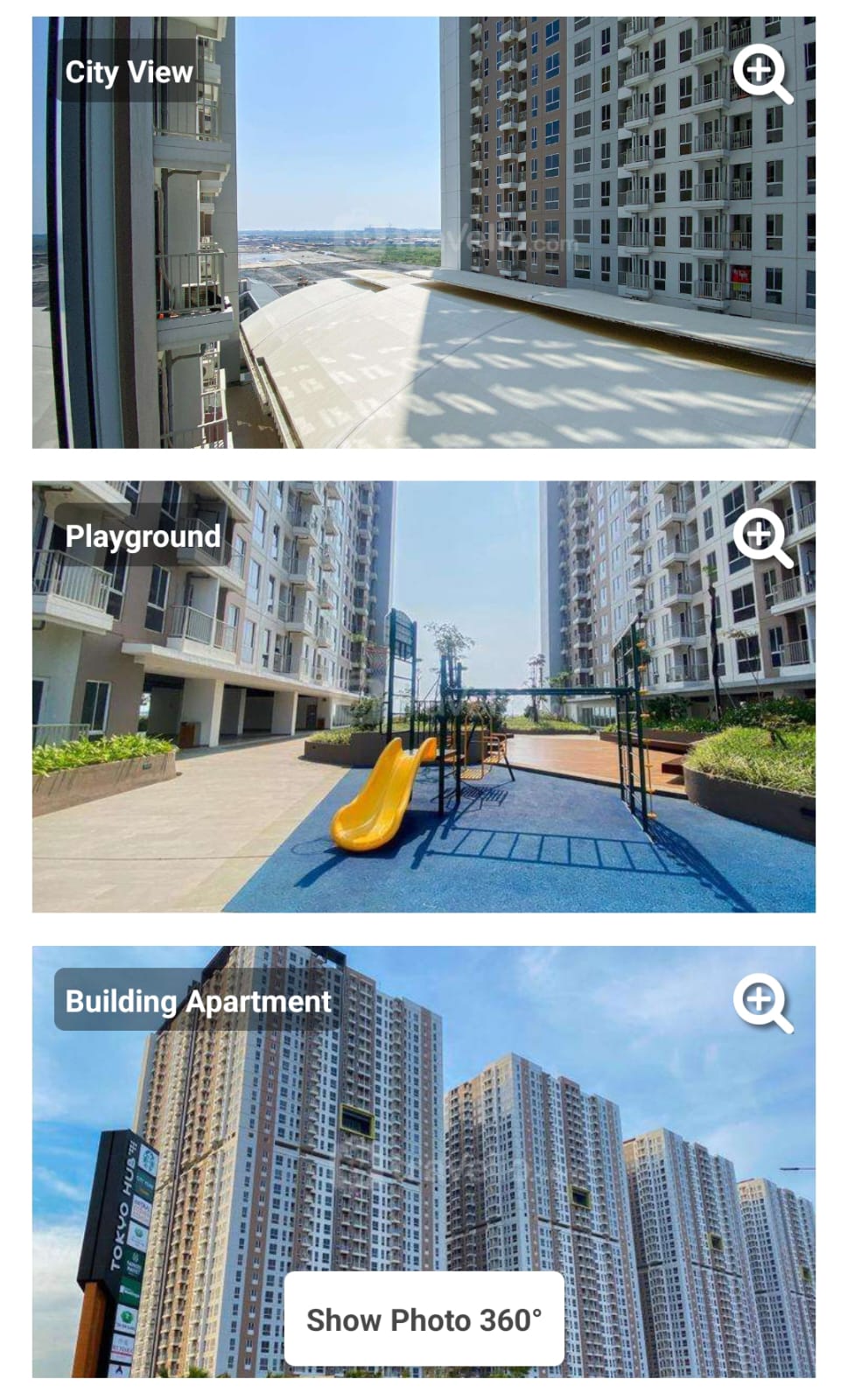Open the City View photo

424,262
